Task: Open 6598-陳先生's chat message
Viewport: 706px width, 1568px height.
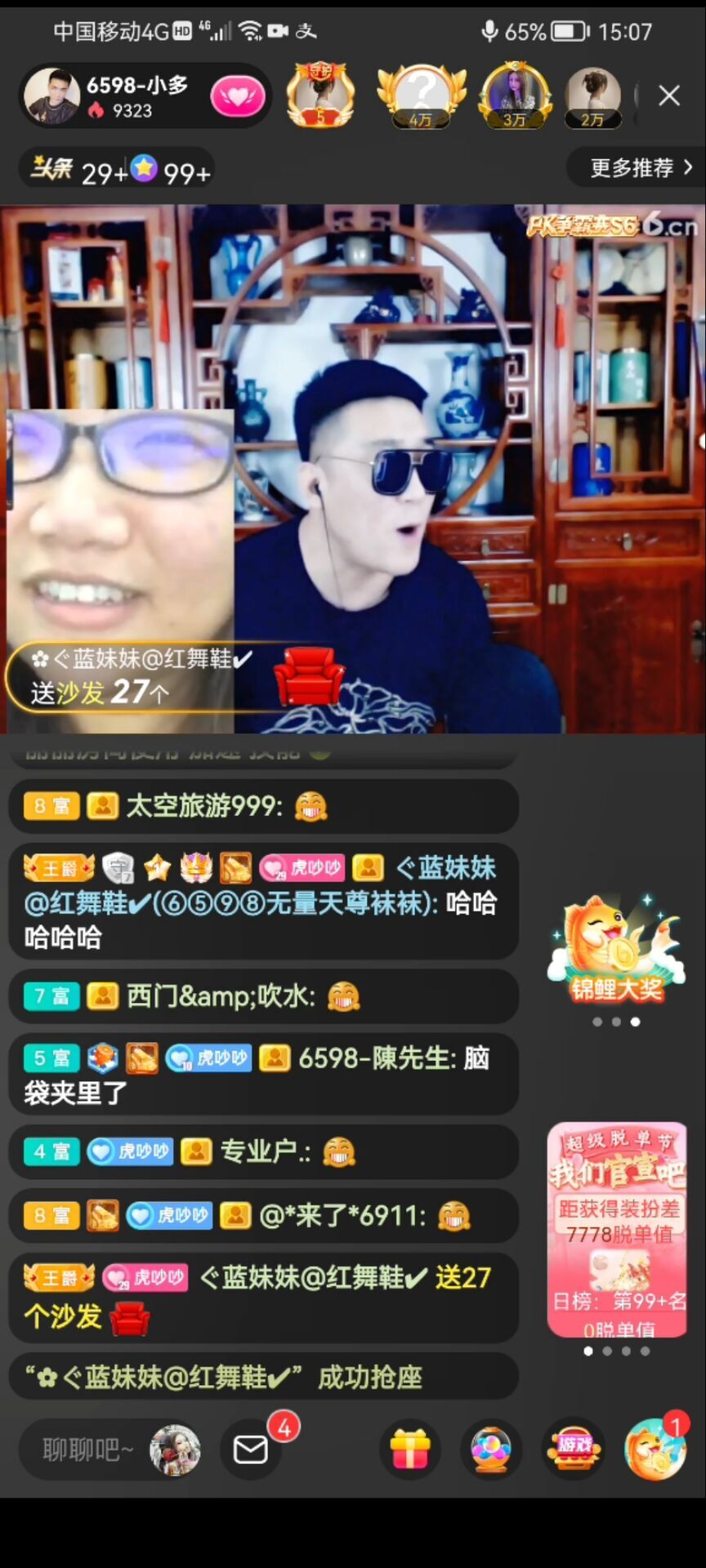Action: click(x=261, y=1075)
